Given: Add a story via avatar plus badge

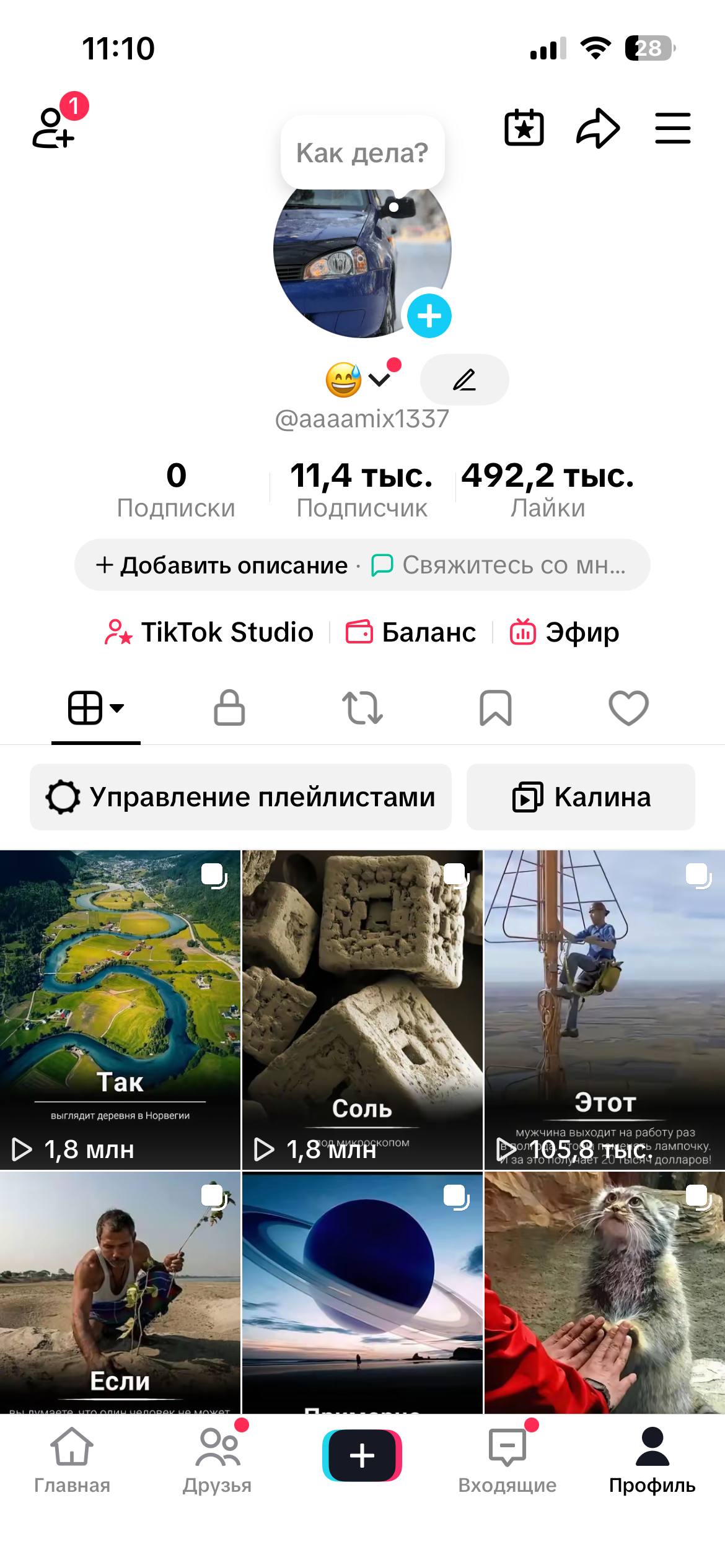Looking at the screenshot, I should [430, 315].
